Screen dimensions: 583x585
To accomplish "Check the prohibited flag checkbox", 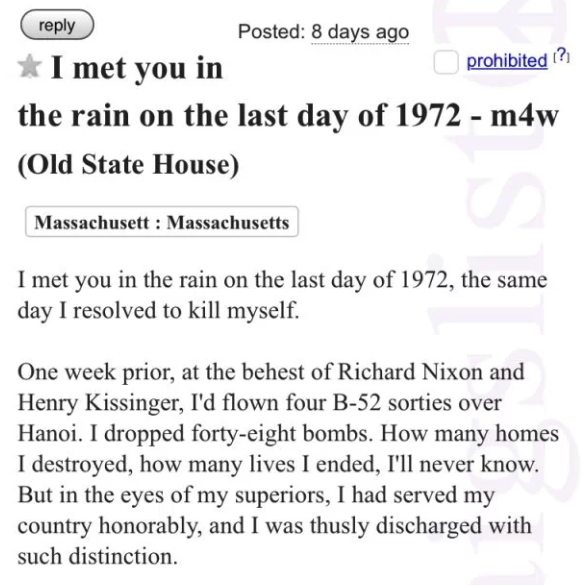I will pos(446,62).
